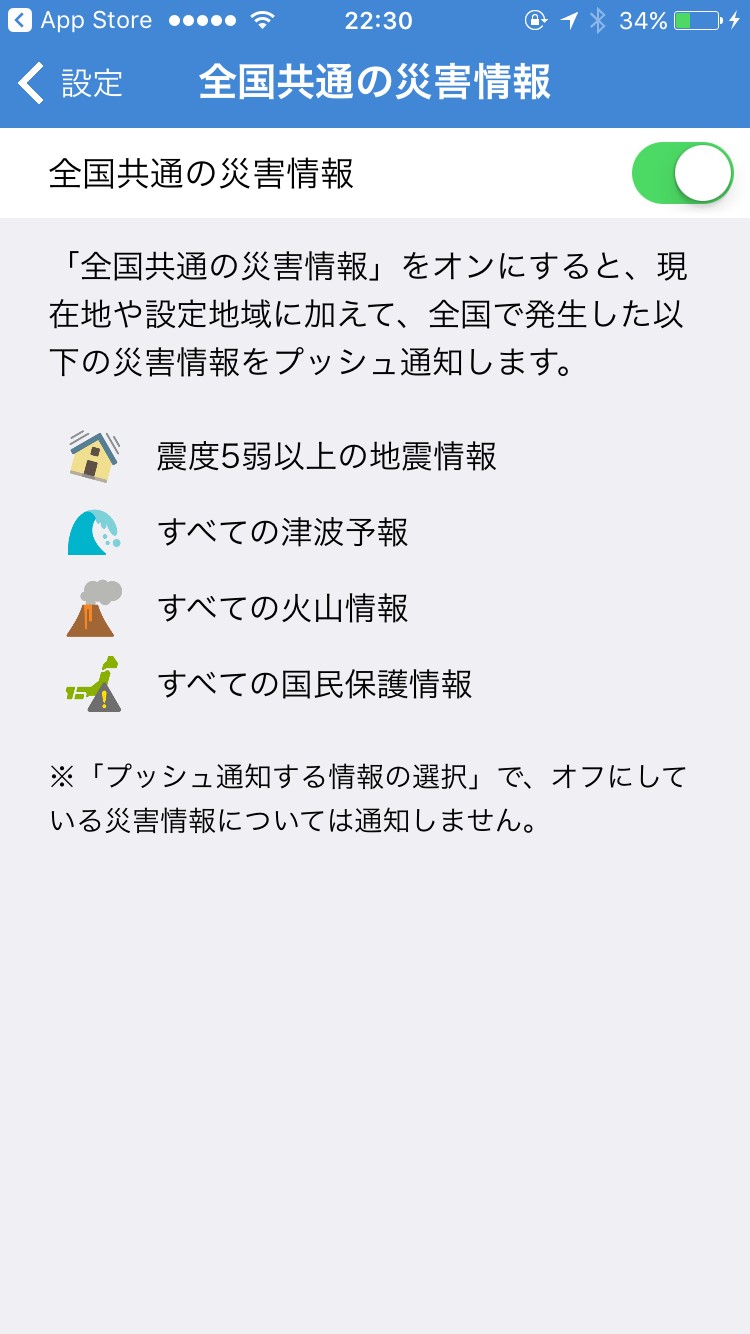
Task: Disable the 全国共通の災害情報 switch
Action: point(682,174)
